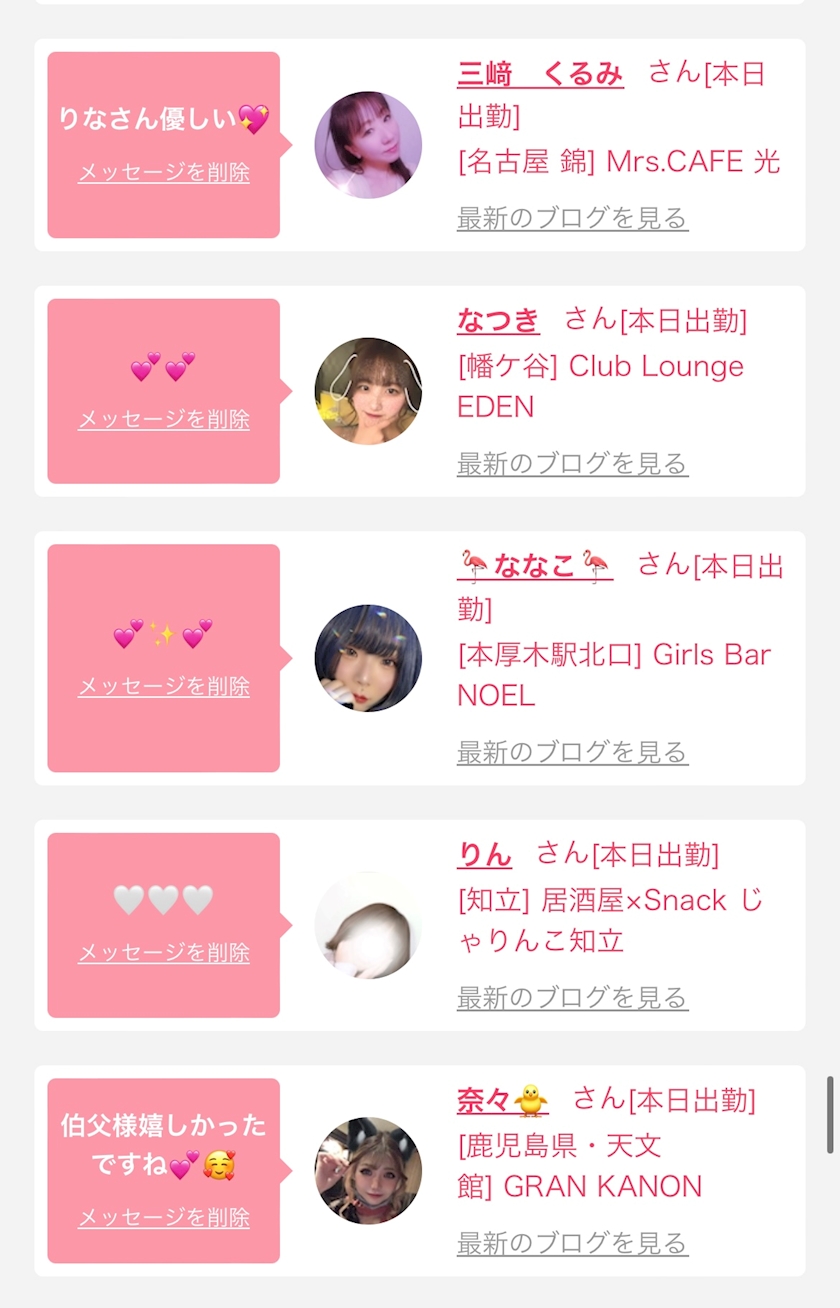Open りん's profile name link

484,855
